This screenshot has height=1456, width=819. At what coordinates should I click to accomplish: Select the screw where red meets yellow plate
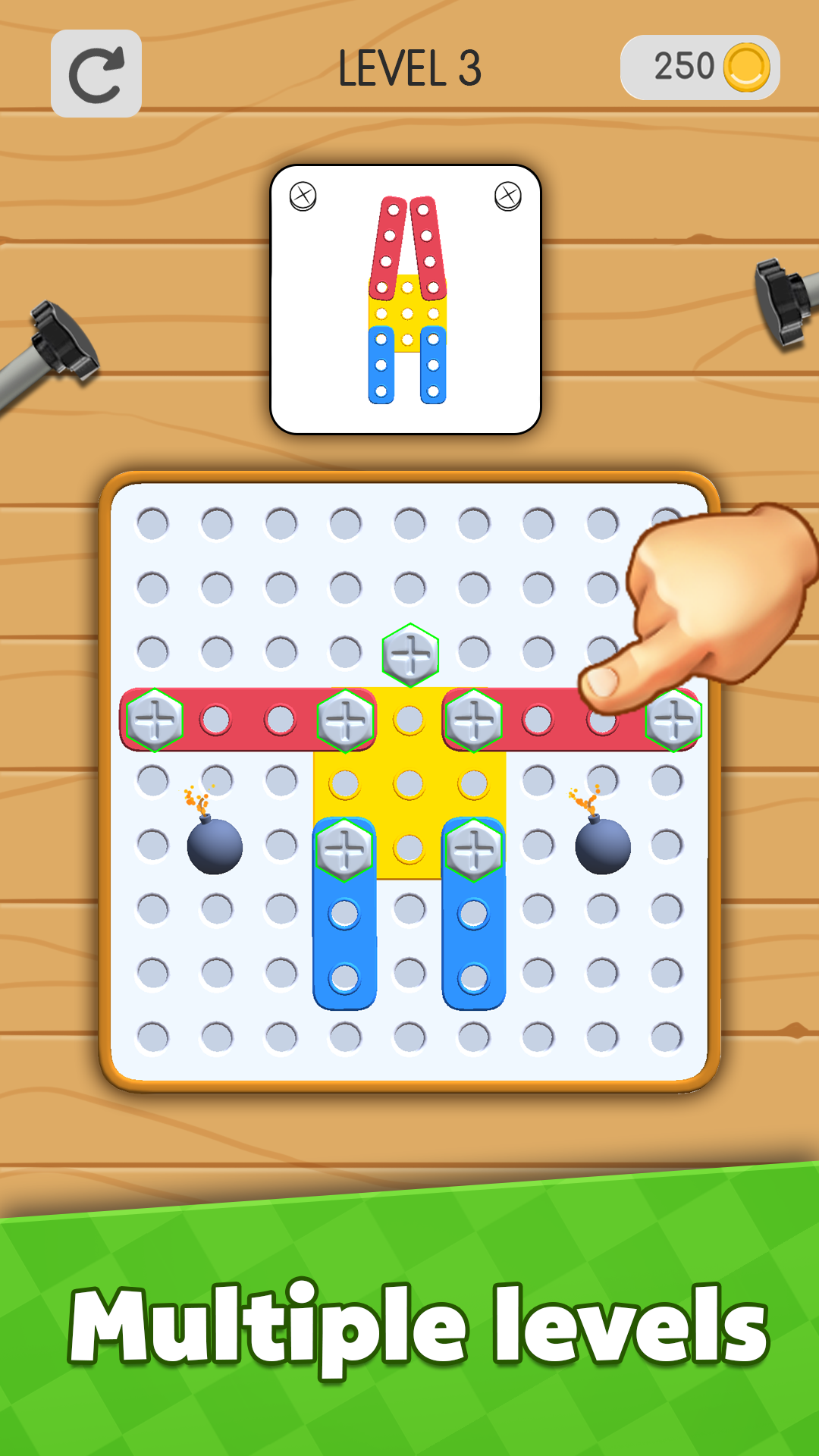click(x=345, y=720)
